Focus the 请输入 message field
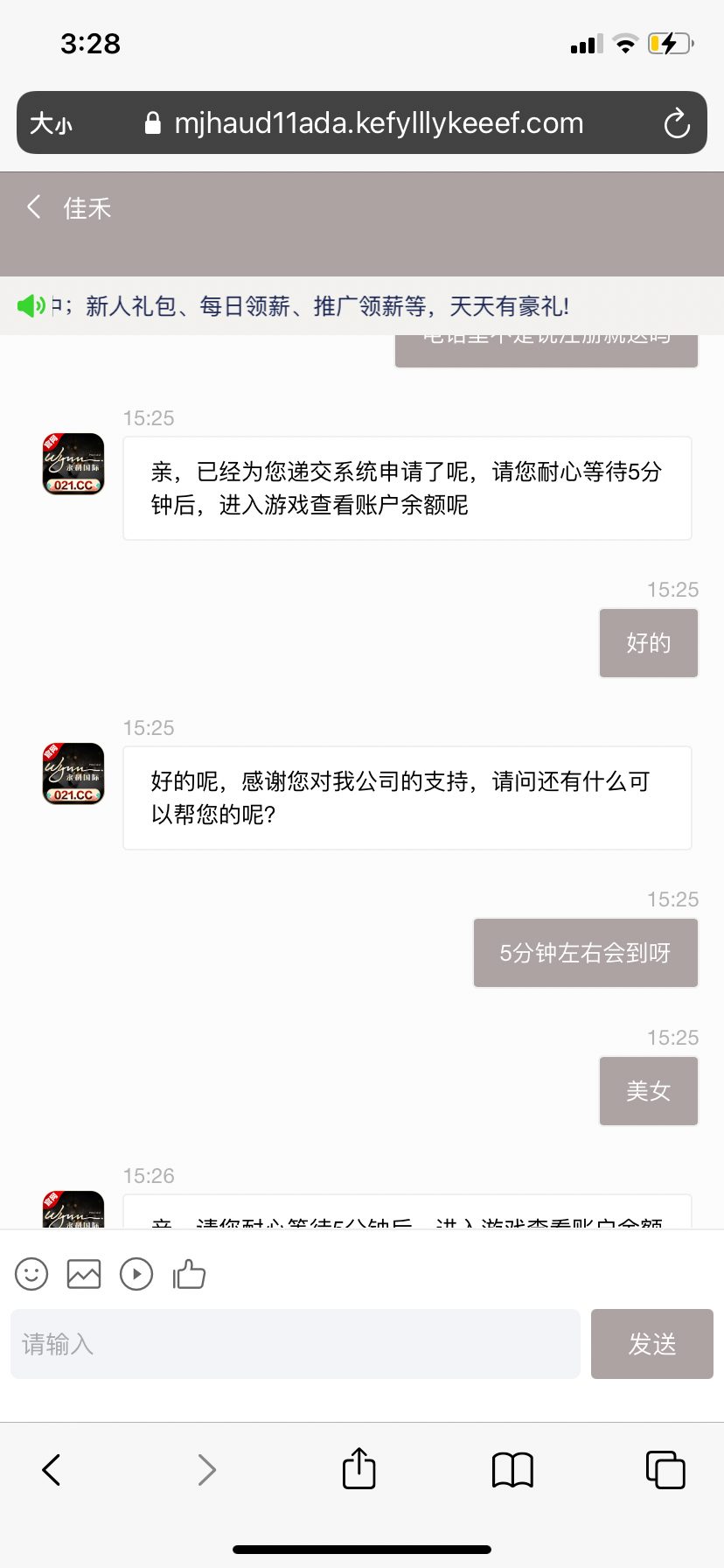This screenshot has height=1568, width=724. (x=296, y=1344)
